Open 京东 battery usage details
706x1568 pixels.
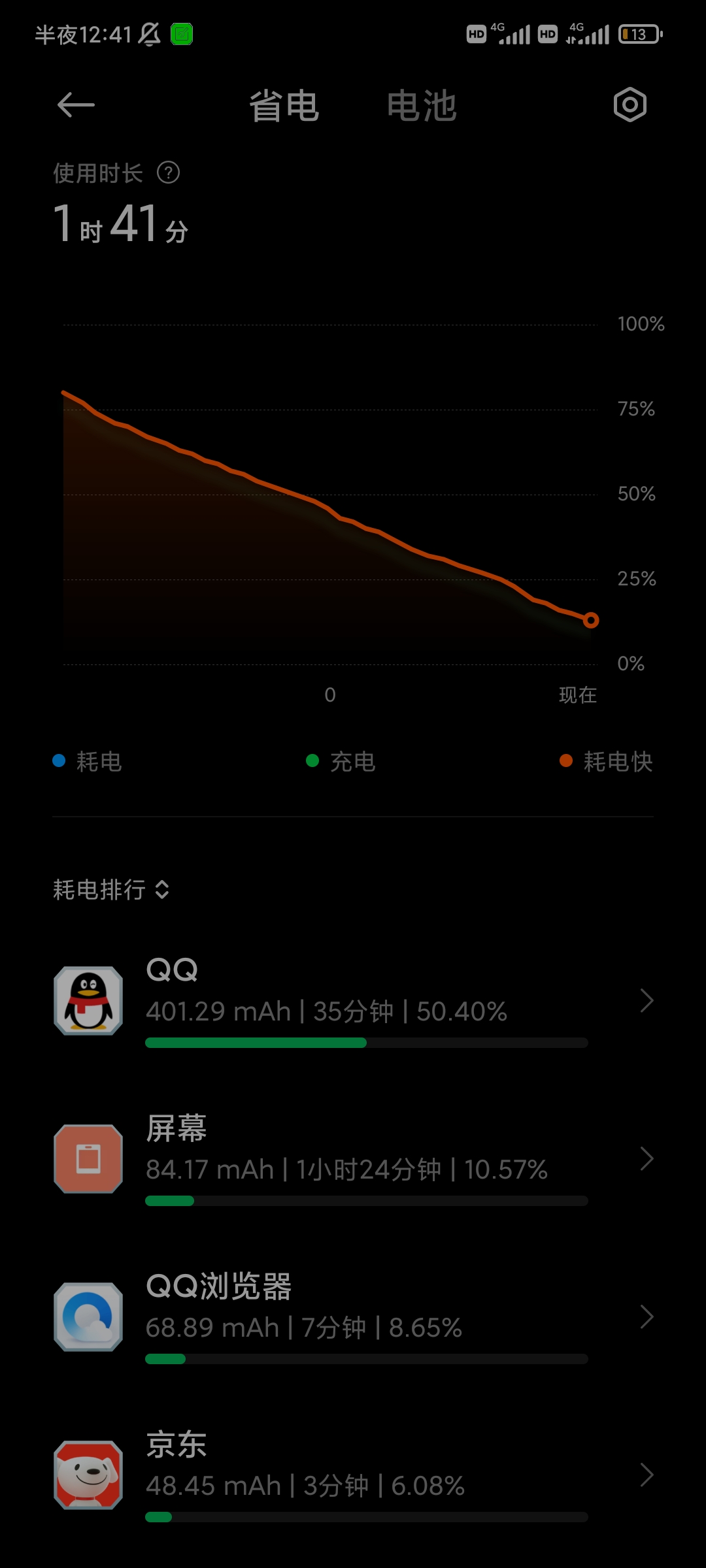[353, 1475]
